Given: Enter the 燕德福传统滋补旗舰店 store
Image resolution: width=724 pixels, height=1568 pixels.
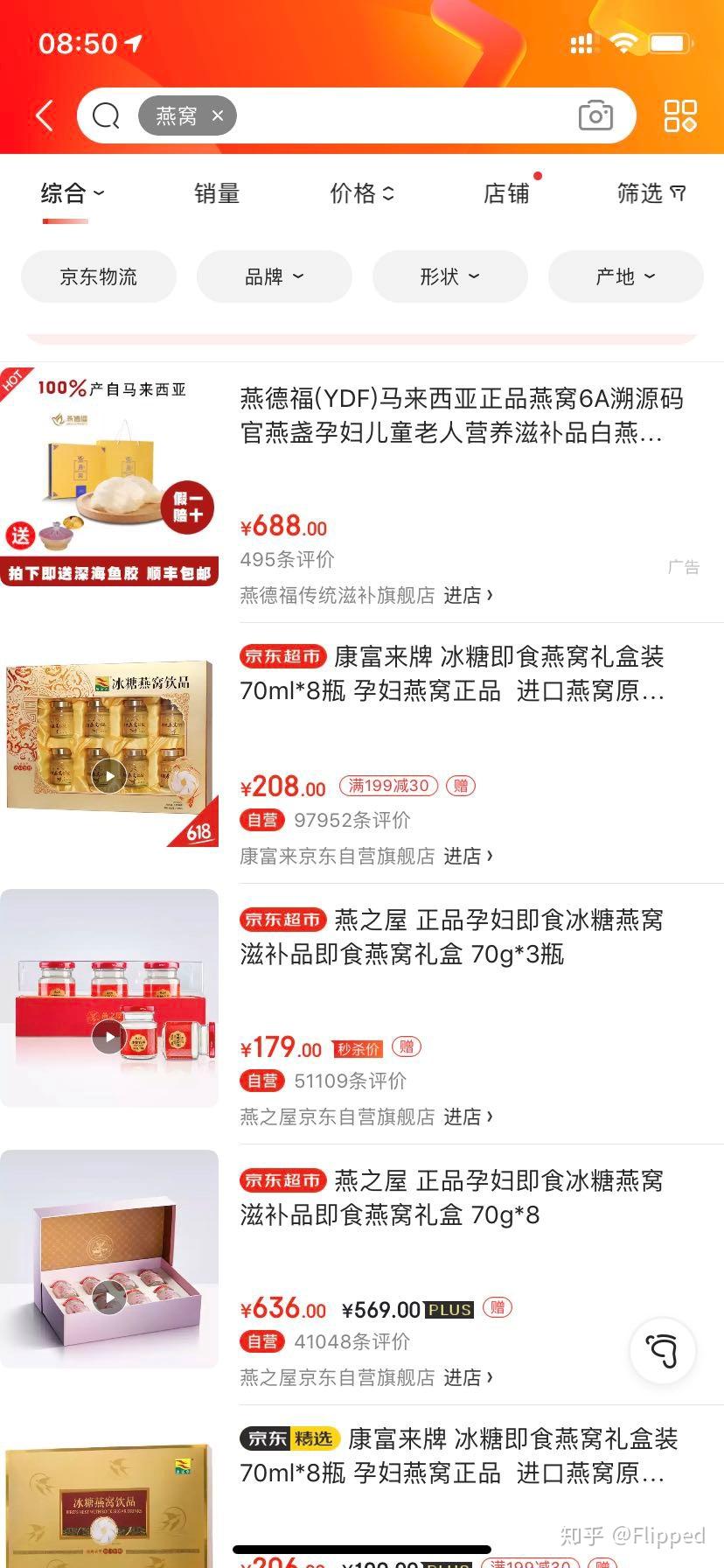Looking at the screenshot, I should 366,596.
